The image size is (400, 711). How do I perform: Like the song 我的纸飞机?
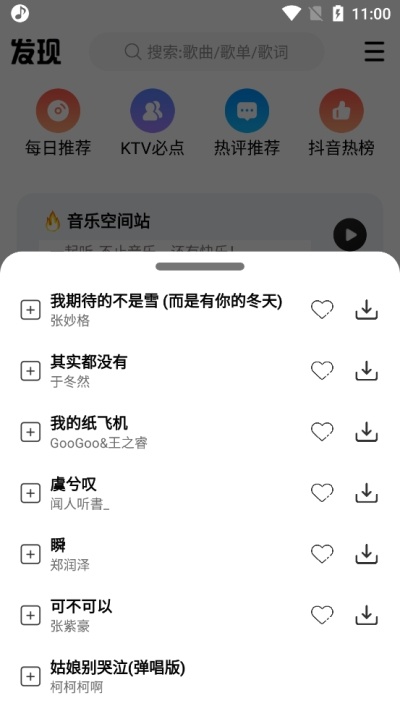pos(322,432)
